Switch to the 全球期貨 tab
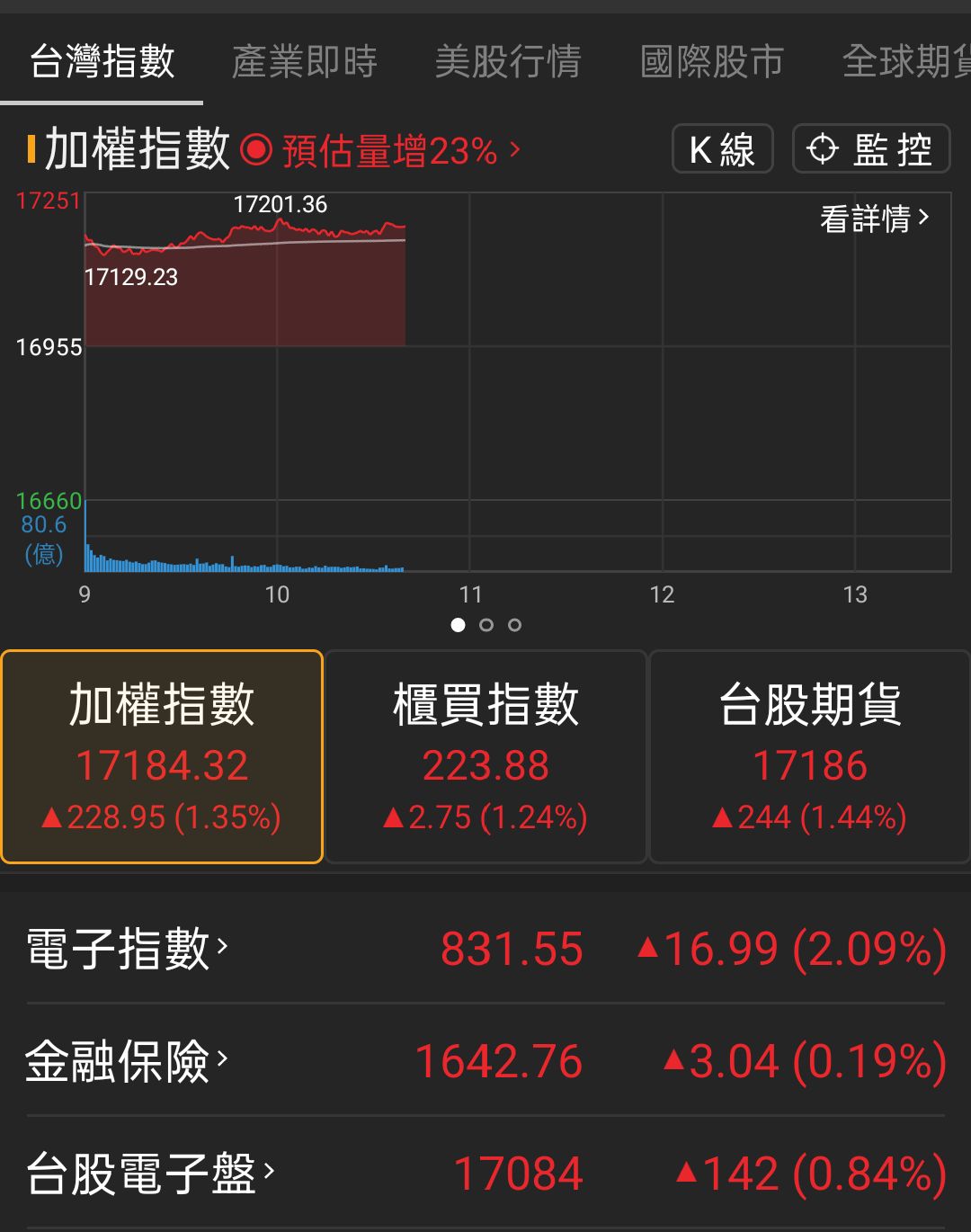 pyautogui.click(x=905, y=63)
